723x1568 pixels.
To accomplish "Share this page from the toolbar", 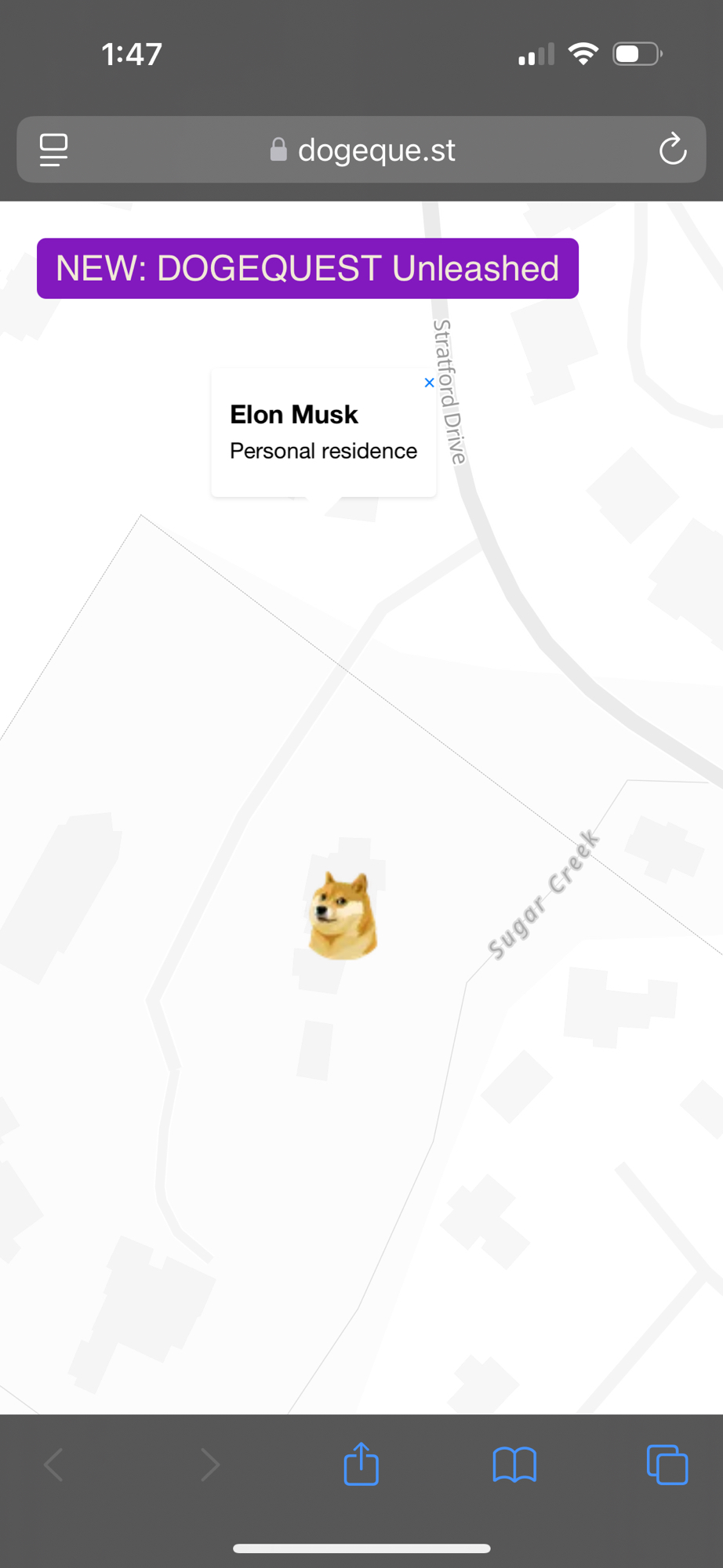I will (x=361, y=1464).
